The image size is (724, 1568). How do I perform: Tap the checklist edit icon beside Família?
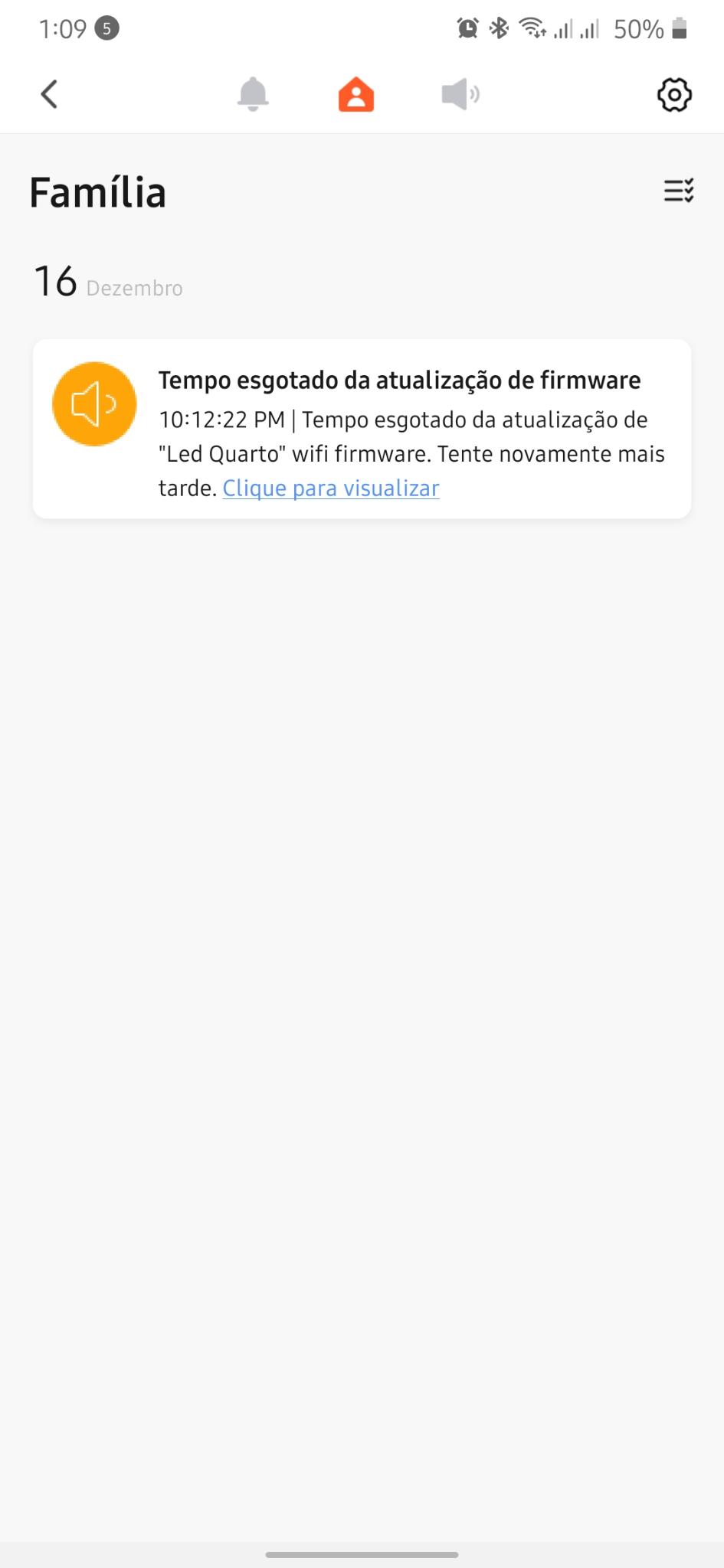679,191
